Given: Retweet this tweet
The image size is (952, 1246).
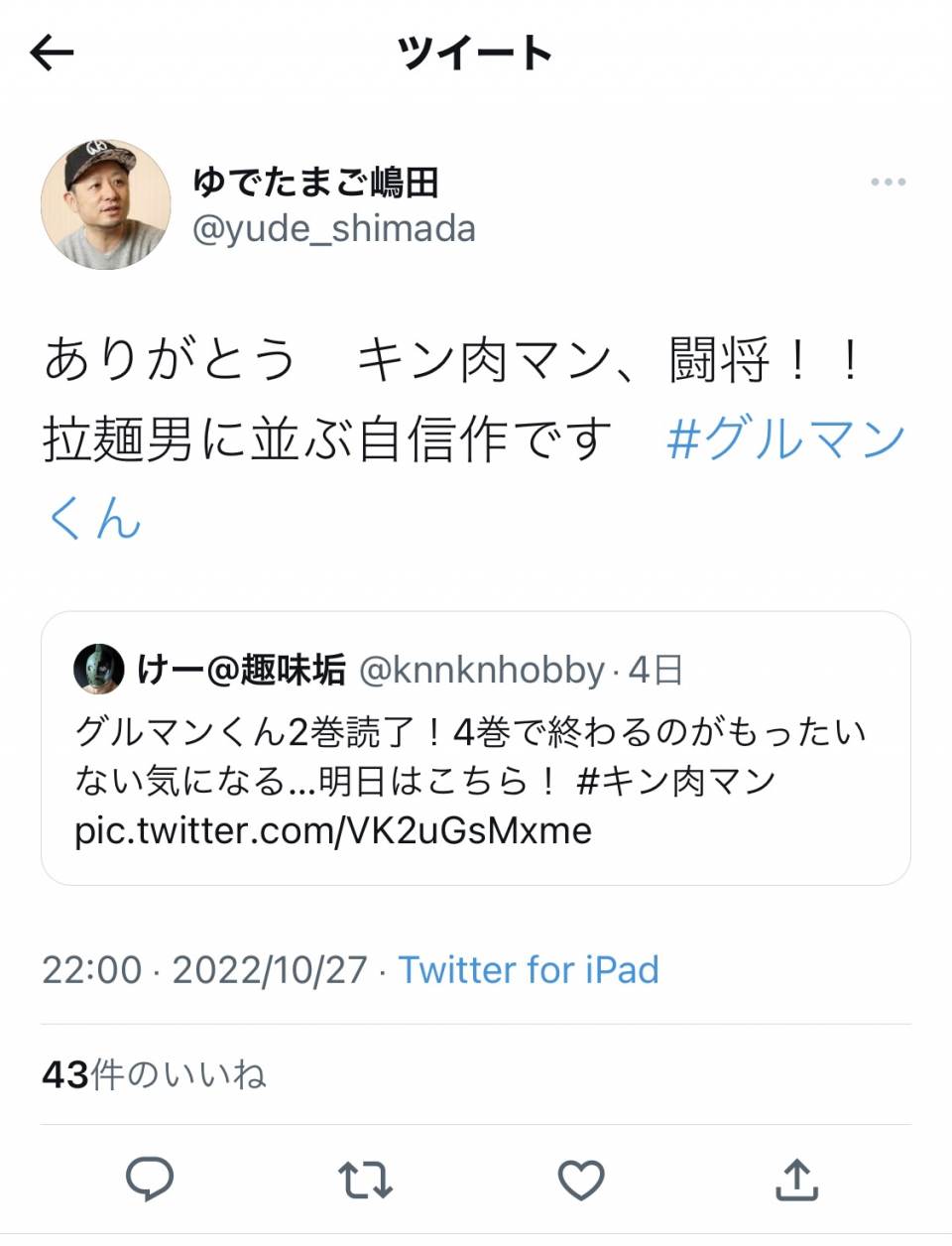Looking at the screenshot, I should click(x=365, y=1180).
